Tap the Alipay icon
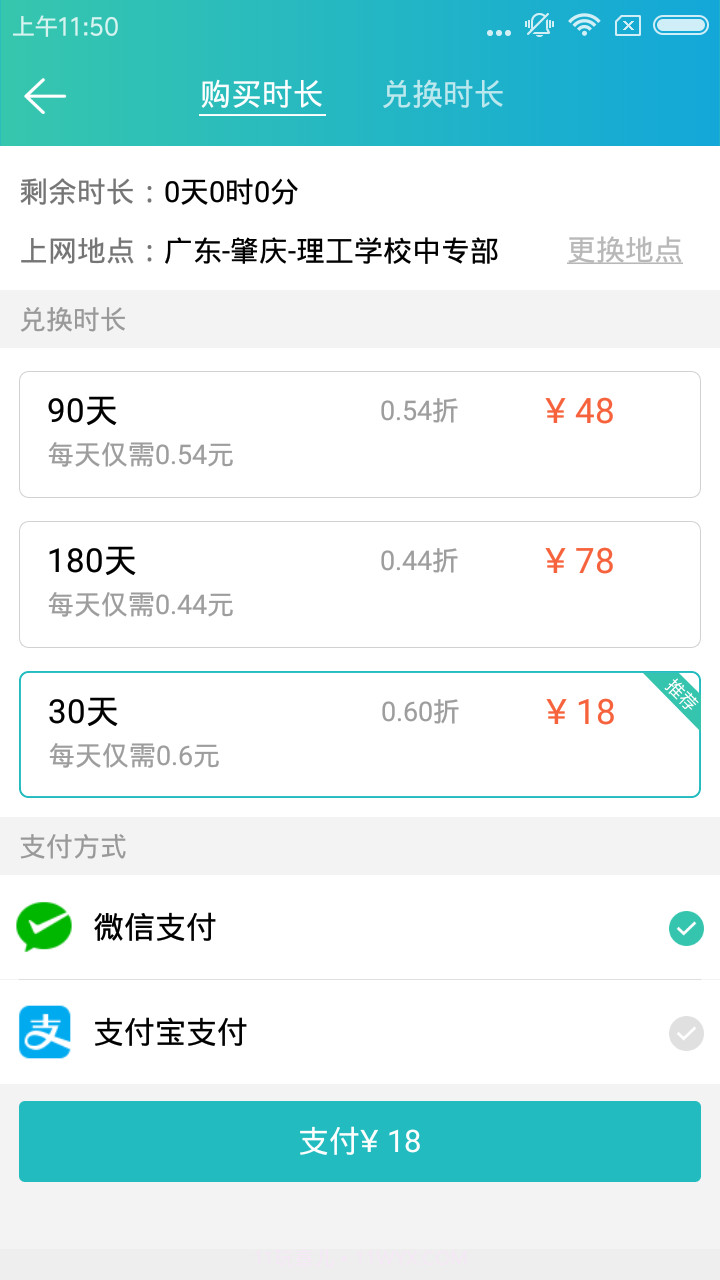This screenshot has height=1280, width=720. coord(44,1033)
